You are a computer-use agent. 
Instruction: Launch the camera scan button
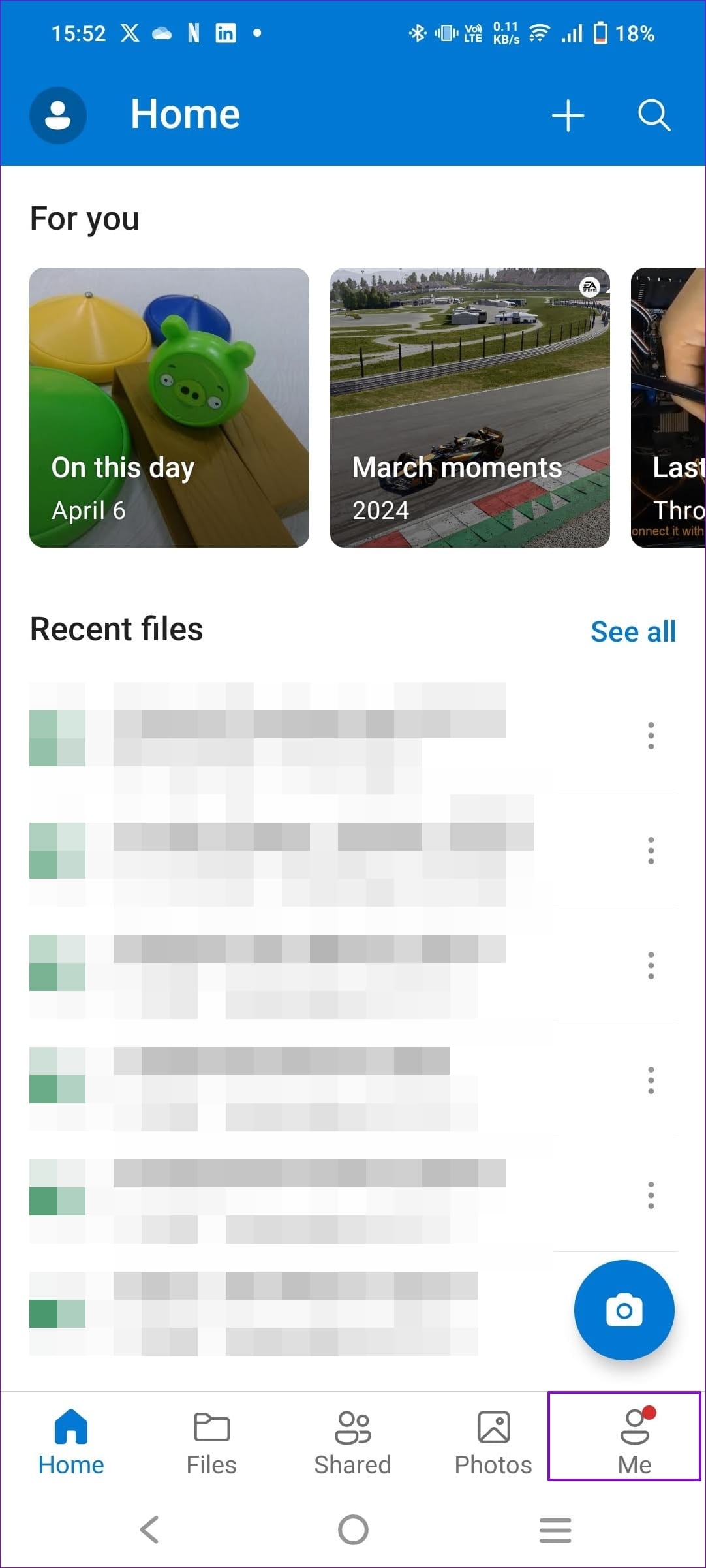[624, 1309]
